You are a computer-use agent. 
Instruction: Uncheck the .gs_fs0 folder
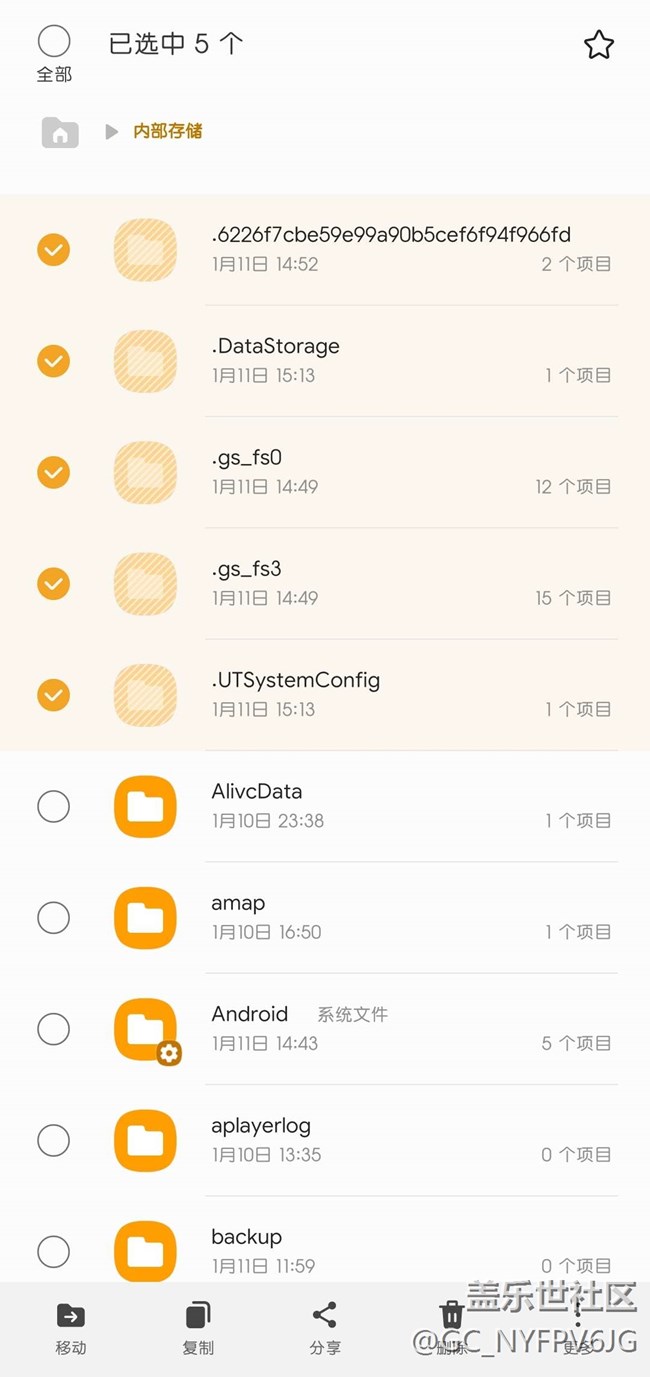54,471
